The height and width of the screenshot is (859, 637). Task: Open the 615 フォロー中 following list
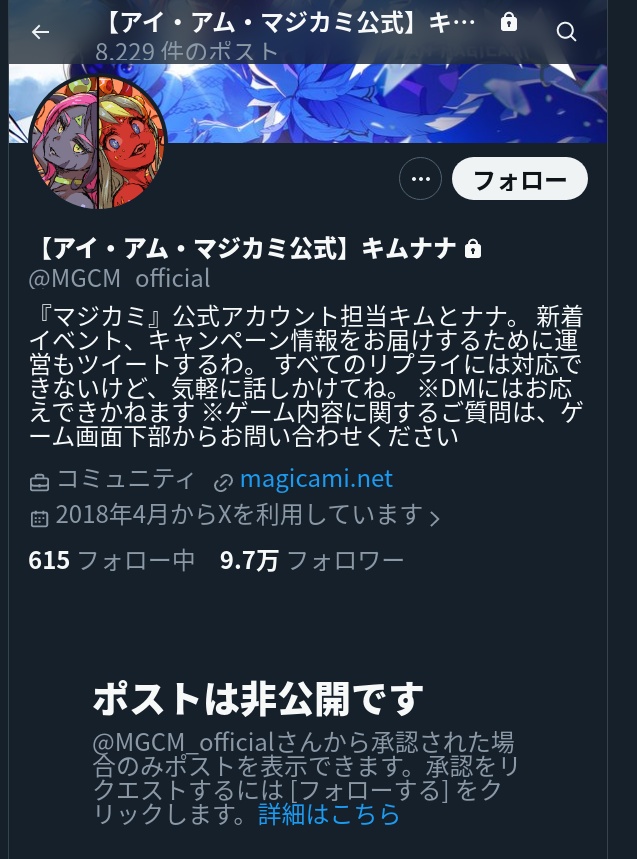coord(111,560)
